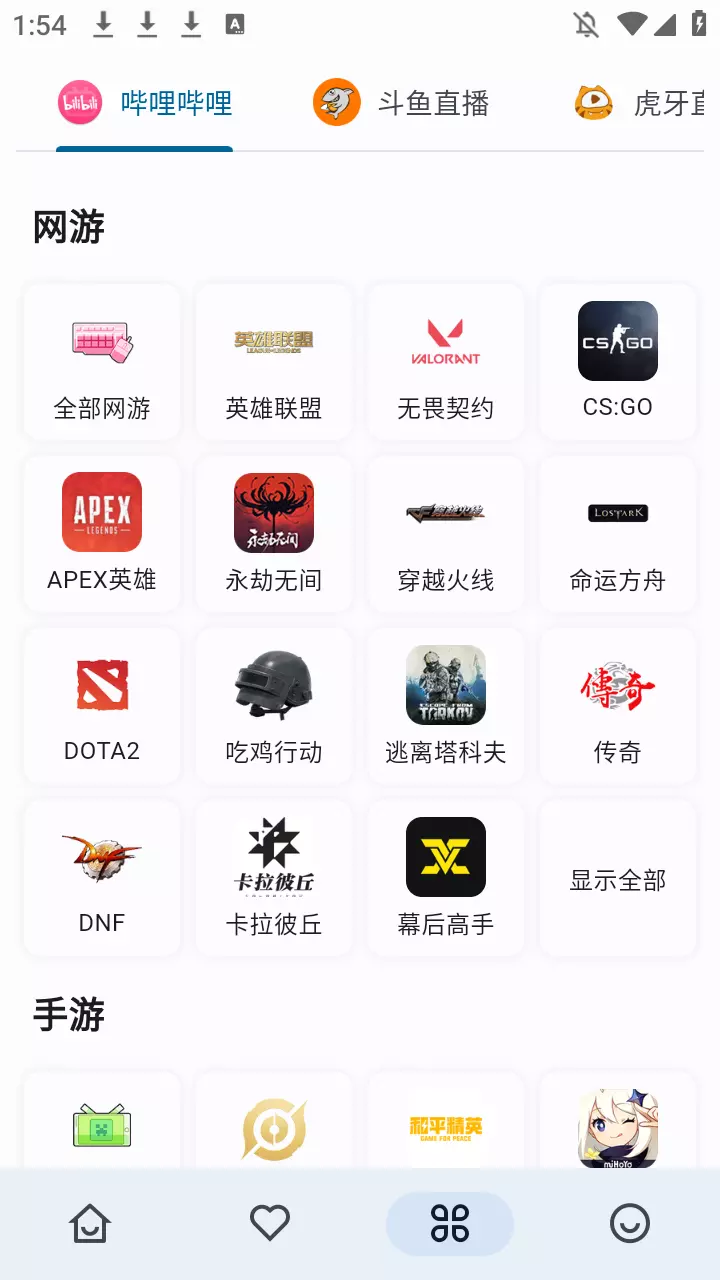Viewport: 720px width, 1280px height.
Task: Open the CS:GO category
Action: click(x=618, y=362)
